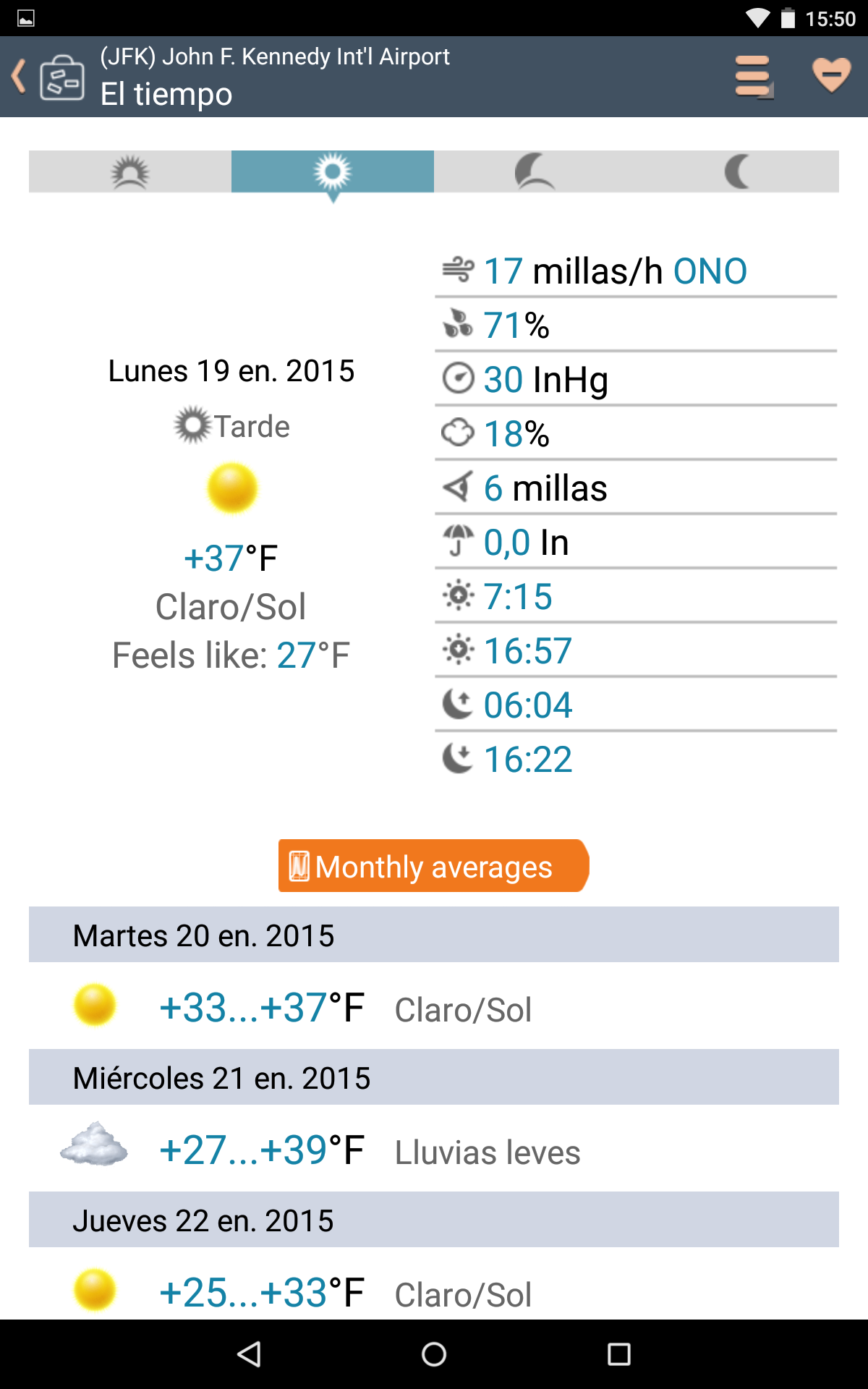Select the afternoon sun tab
The width and height of the screenshot is (868, 1389).
(x=333, y=172)
